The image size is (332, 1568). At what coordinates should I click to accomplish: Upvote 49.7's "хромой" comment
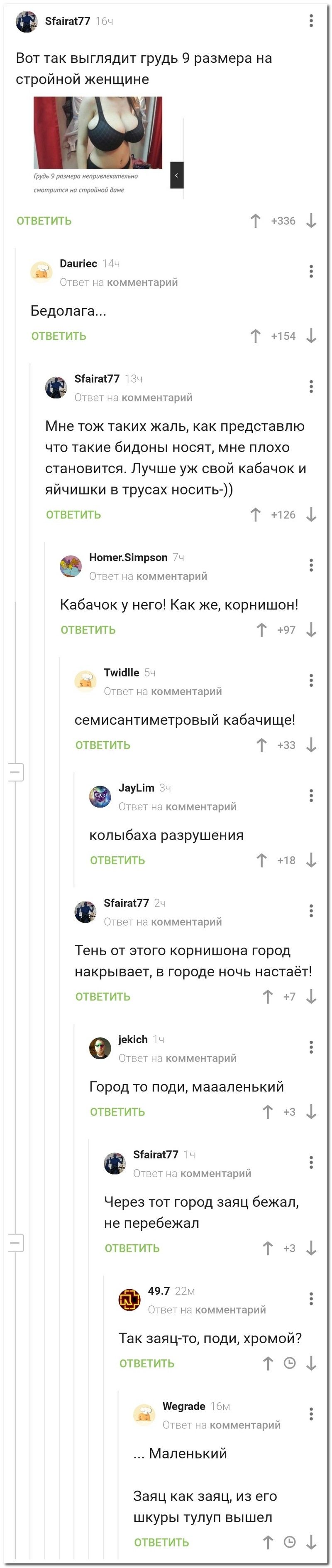point(268,1363)
